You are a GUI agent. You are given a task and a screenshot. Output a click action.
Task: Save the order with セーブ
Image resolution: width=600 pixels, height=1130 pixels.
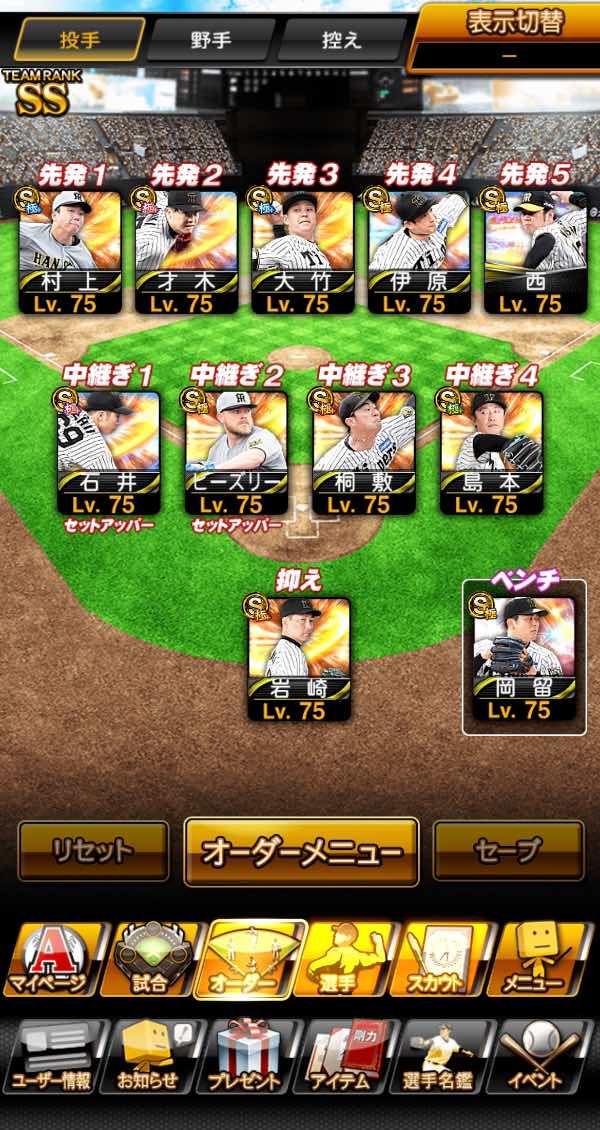tap(508, 851)
